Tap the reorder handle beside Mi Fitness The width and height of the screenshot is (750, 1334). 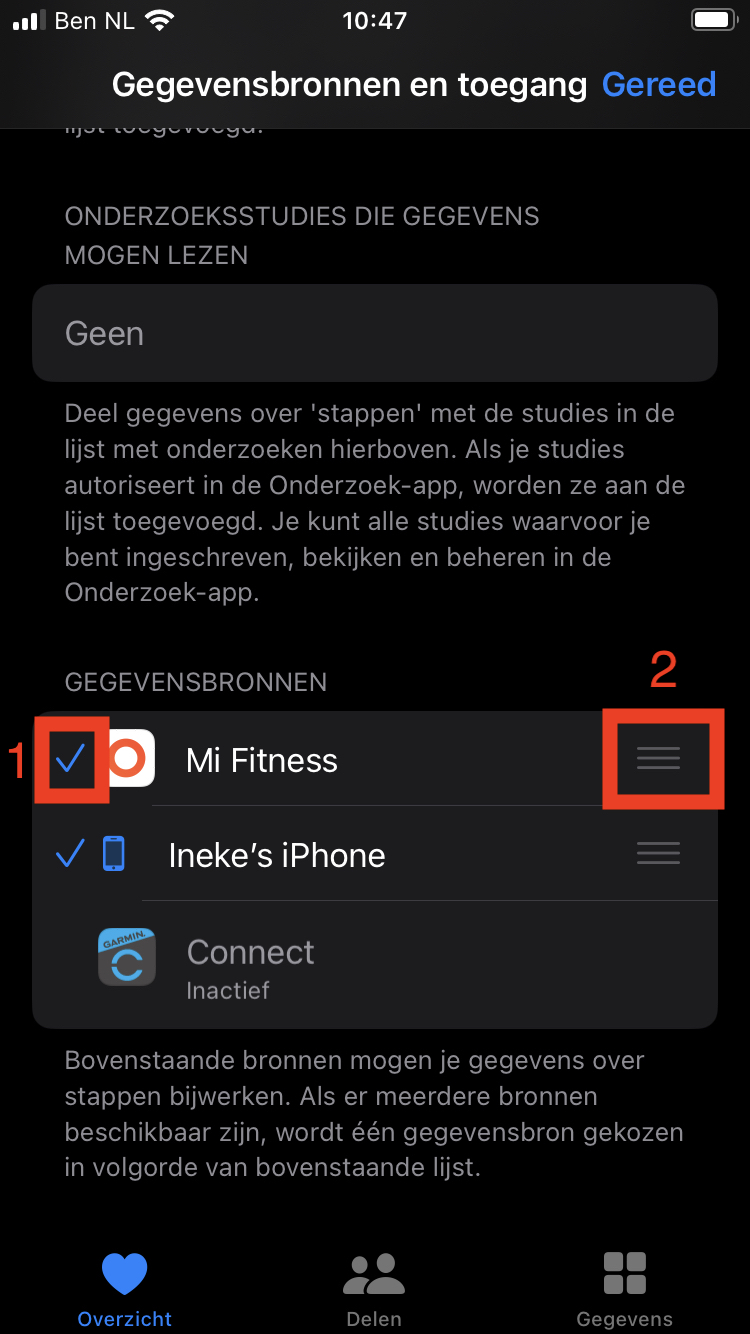658,759
